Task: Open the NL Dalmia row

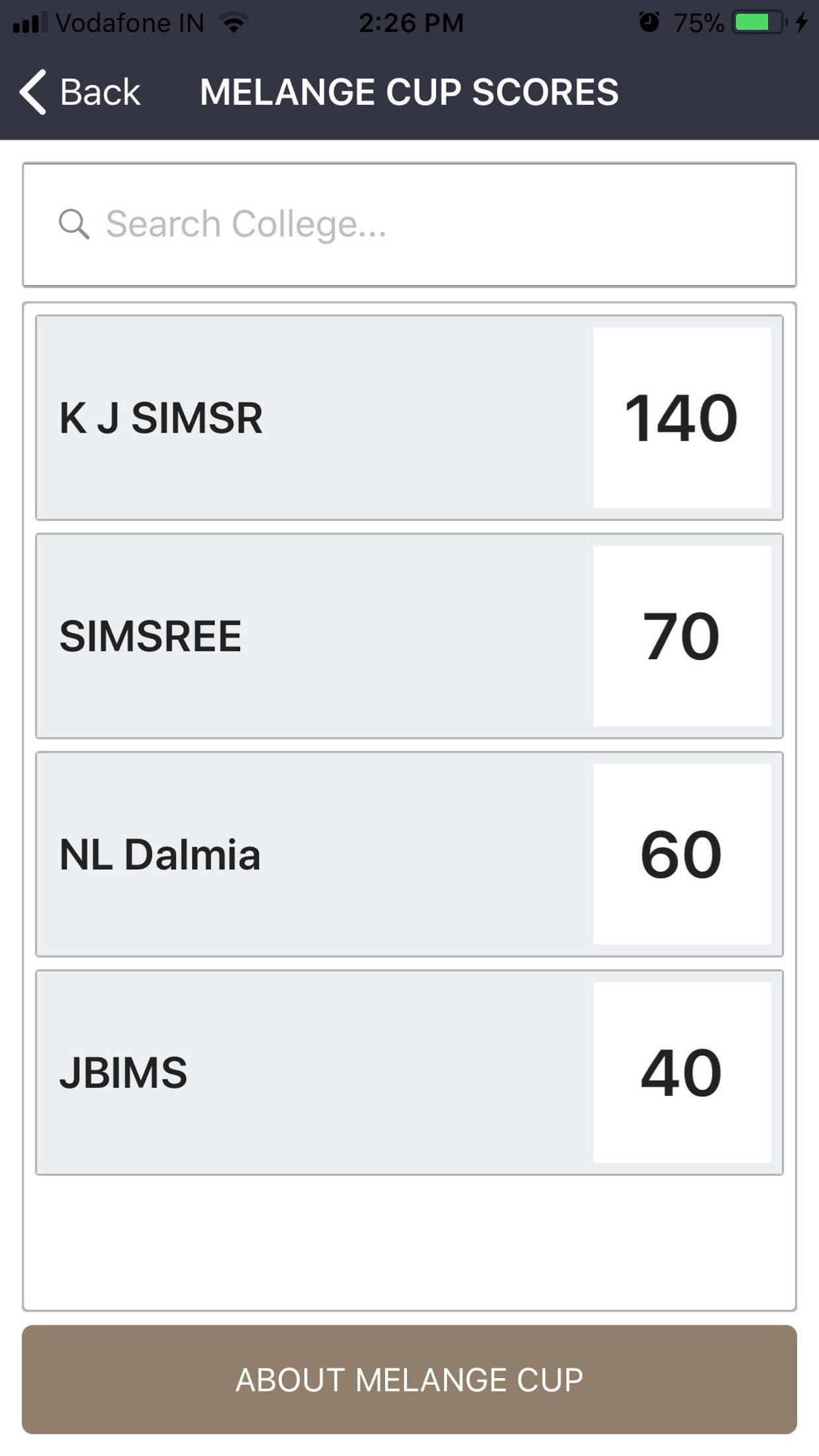Action: (409, 854)
